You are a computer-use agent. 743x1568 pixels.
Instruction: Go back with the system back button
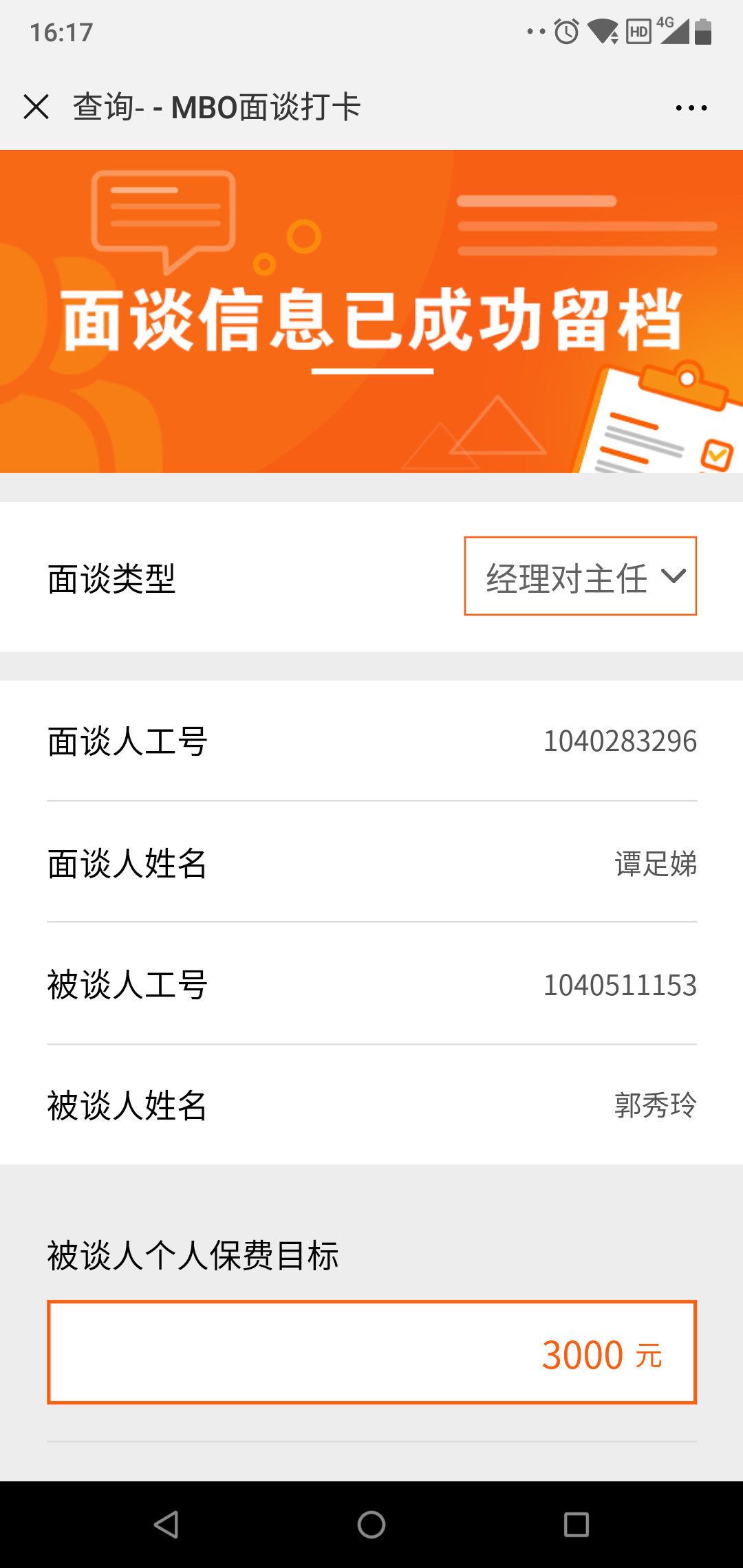click(166, 1525)
